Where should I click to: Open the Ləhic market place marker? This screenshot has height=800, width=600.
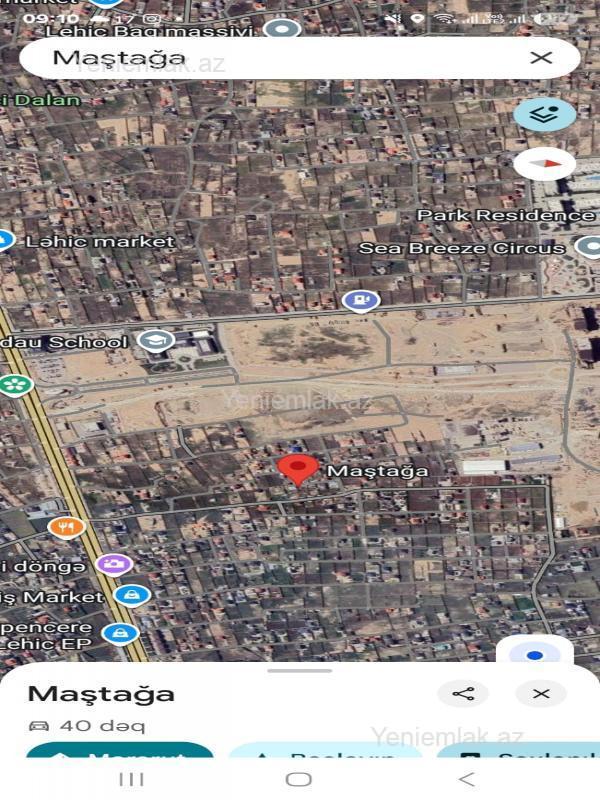[5, 241]
